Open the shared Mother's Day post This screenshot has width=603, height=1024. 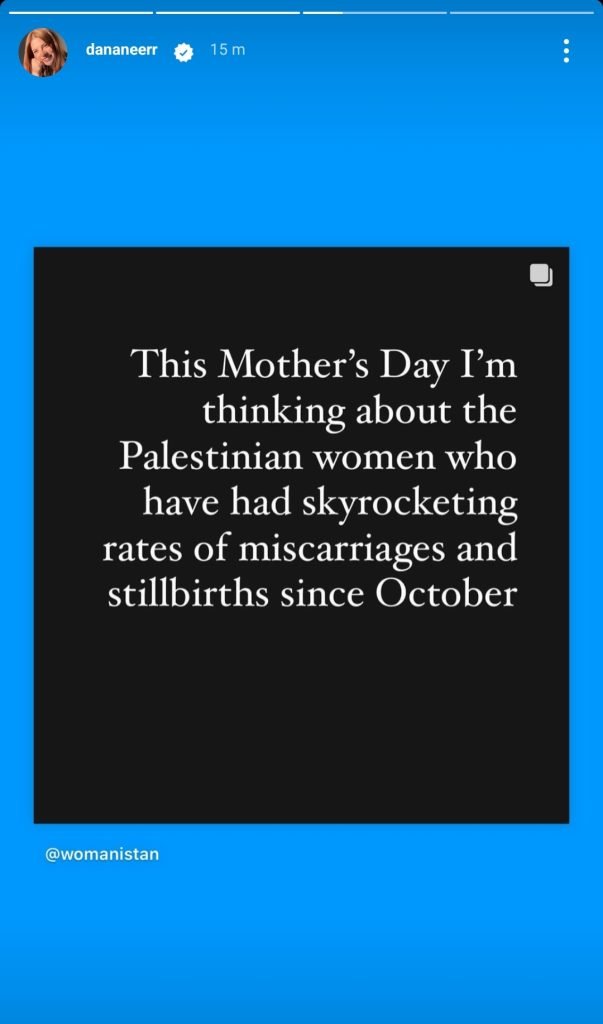(x=301, y=535)
